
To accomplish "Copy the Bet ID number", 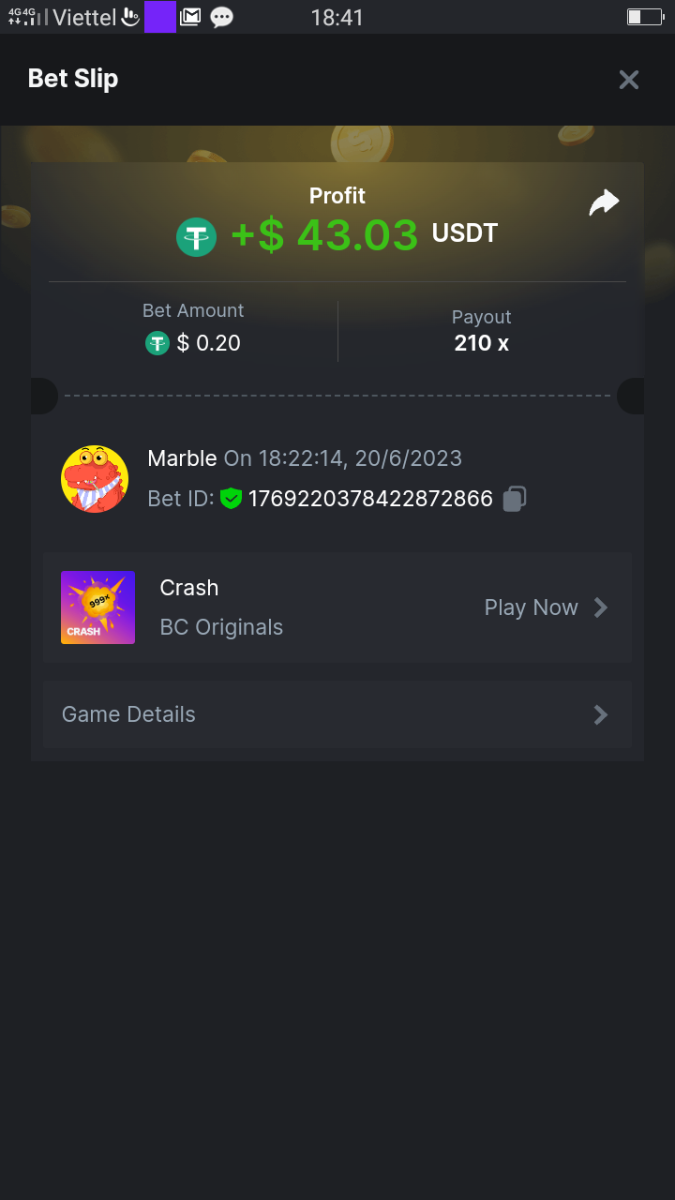I will pos(515,499).
